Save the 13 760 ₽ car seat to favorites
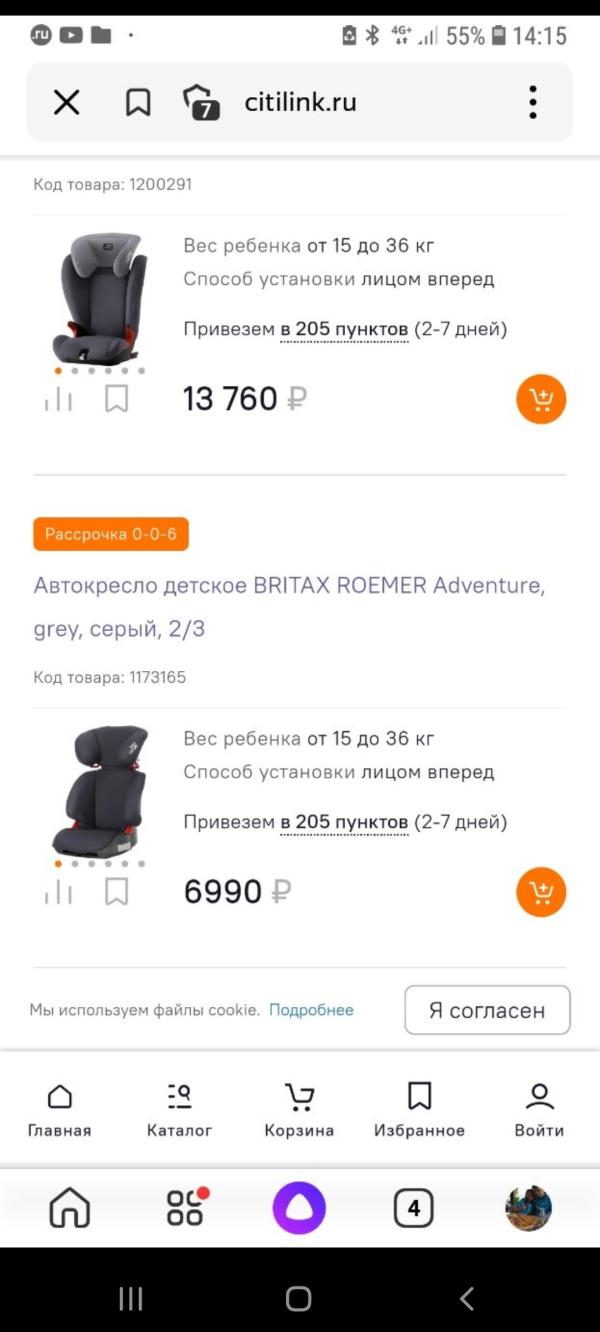 tap(117, 399)
